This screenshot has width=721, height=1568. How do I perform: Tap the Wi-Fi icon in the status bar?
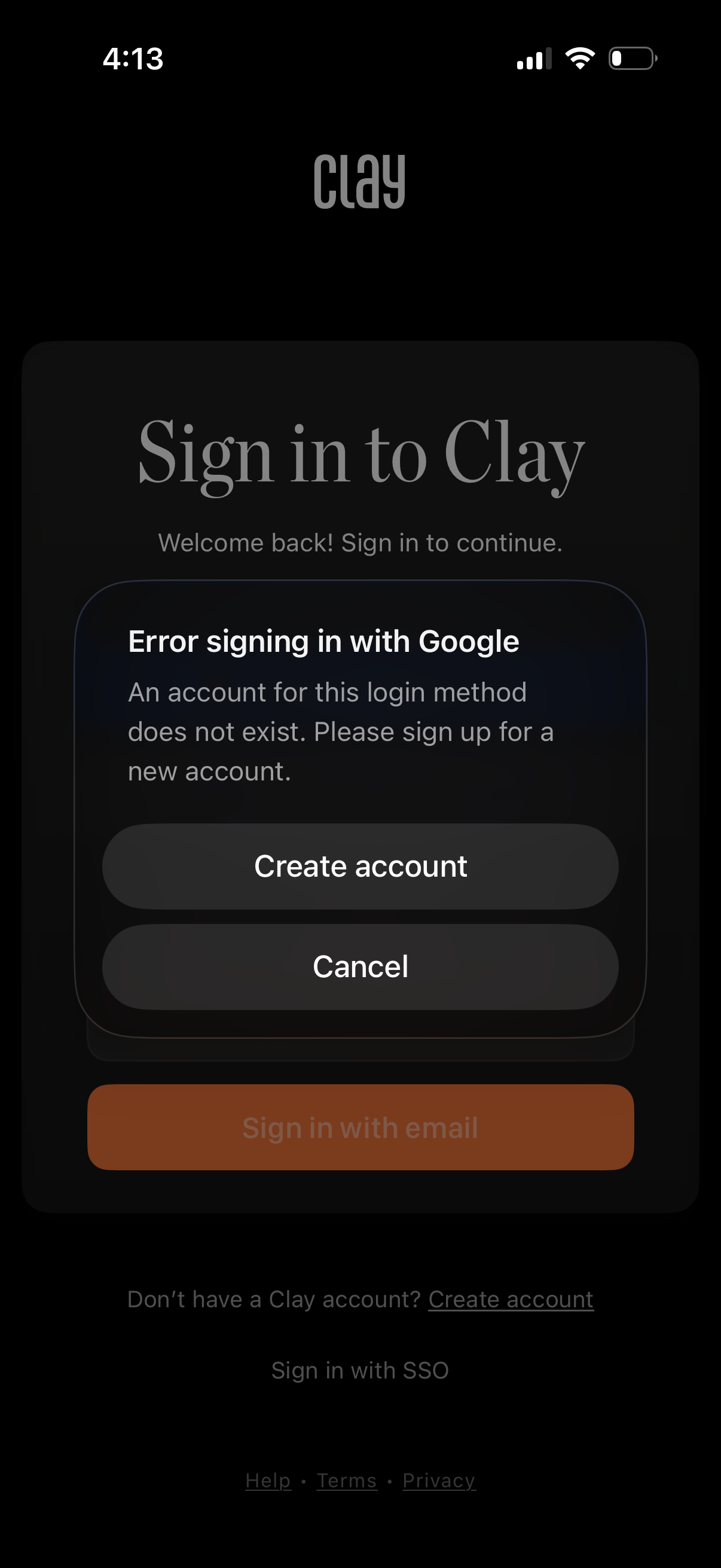580,58
